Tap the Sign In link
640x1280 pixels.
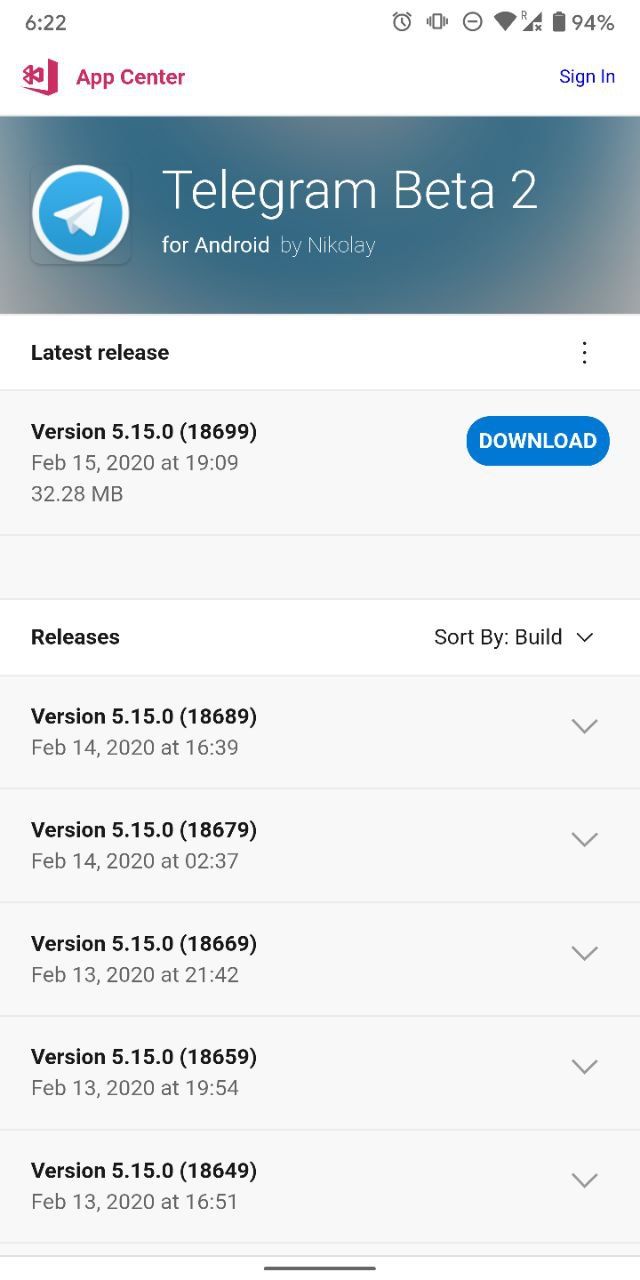[586, 77]
